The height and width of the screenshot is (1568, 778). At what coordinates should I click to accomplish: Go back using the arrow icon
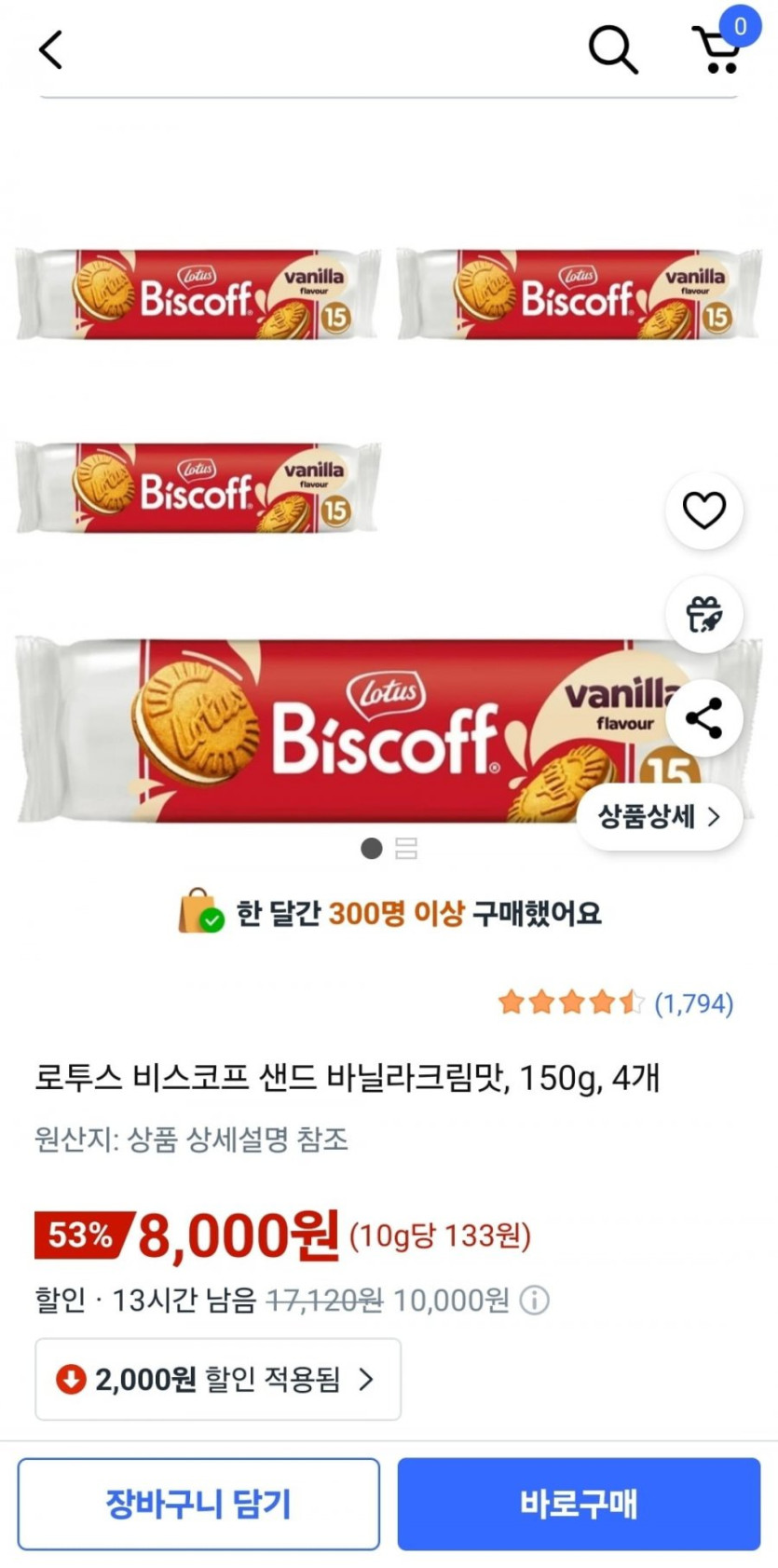pos(51,49)
